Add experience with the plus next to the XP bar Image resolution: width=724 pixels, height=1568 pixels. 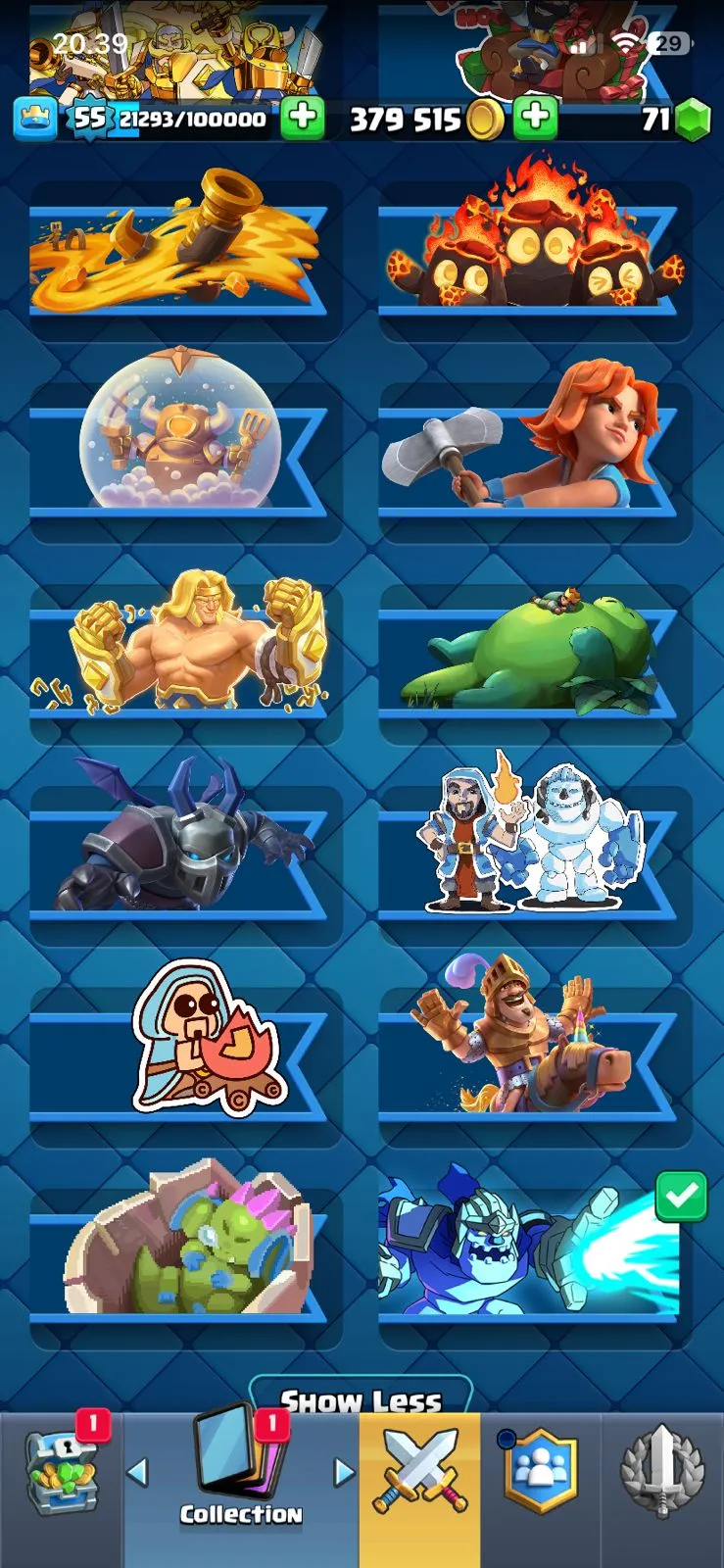[303, 119]
